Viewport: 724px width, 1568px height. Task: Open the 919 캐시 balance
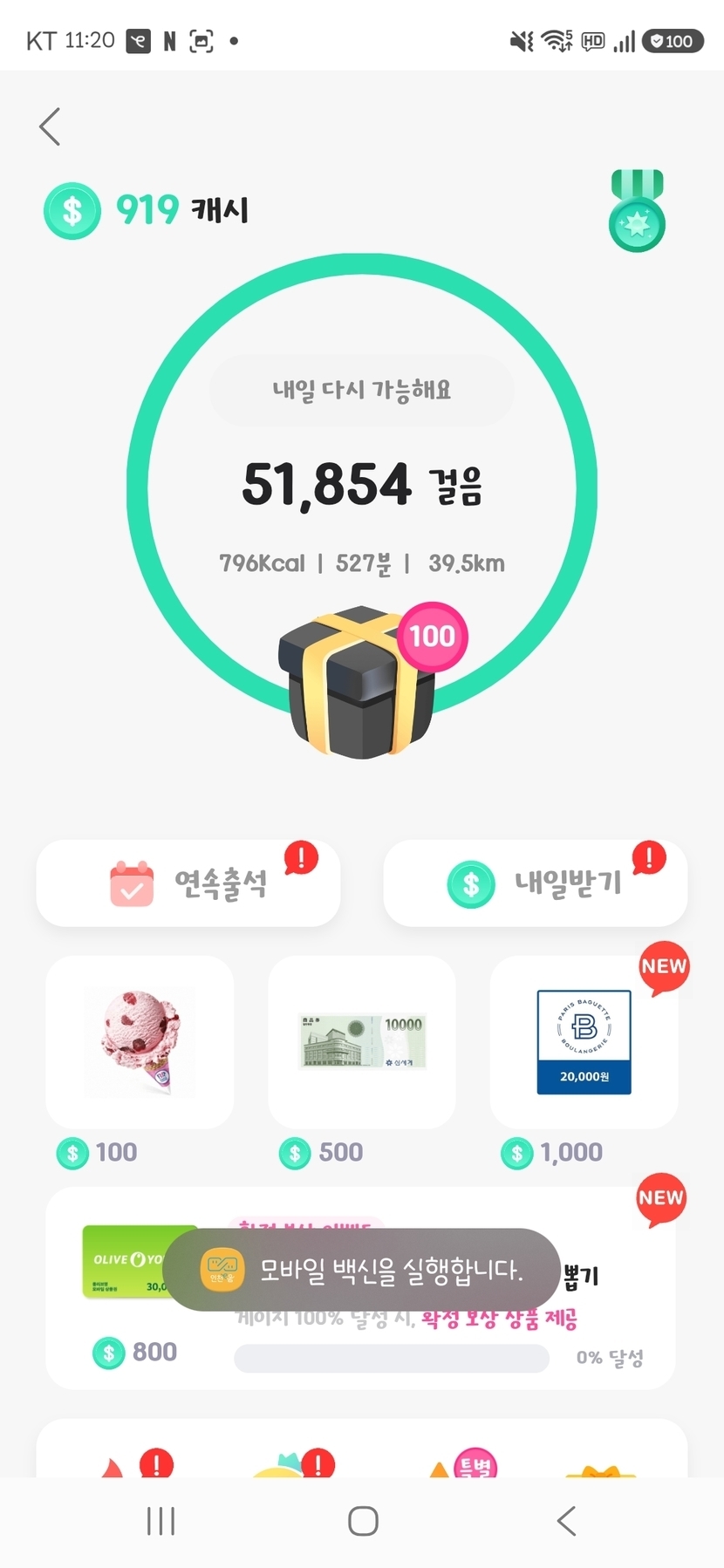(x=147, y=210)
